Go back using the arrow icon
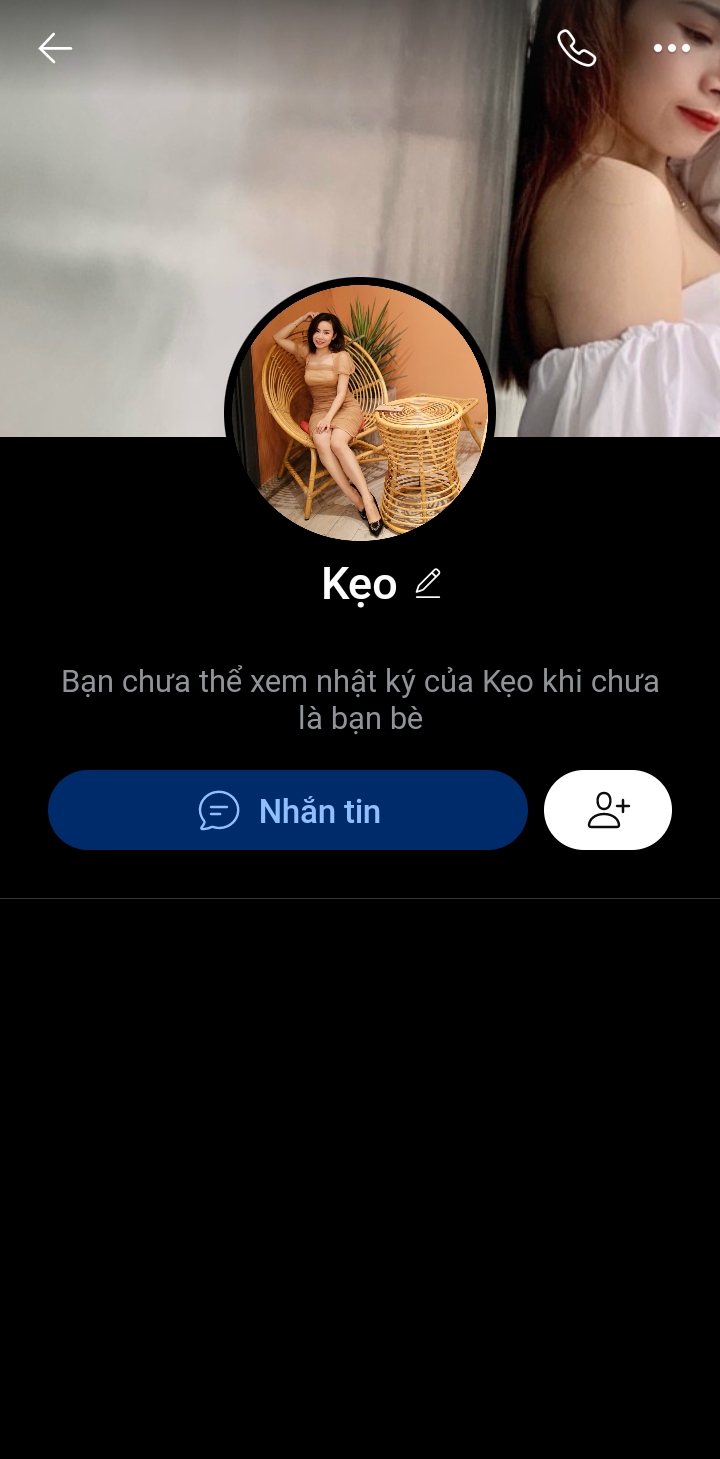 55,48
